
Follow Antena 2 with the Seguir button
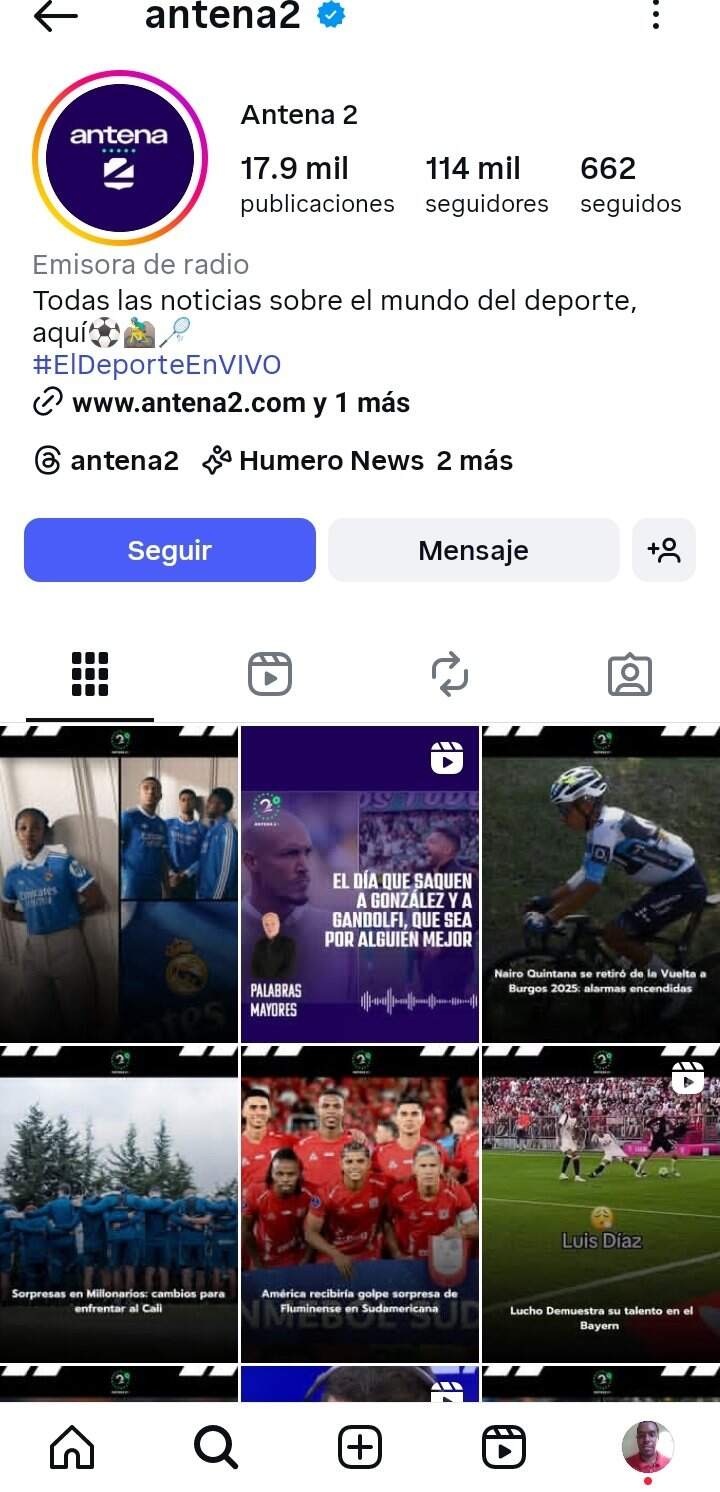(x=170, y=550)
